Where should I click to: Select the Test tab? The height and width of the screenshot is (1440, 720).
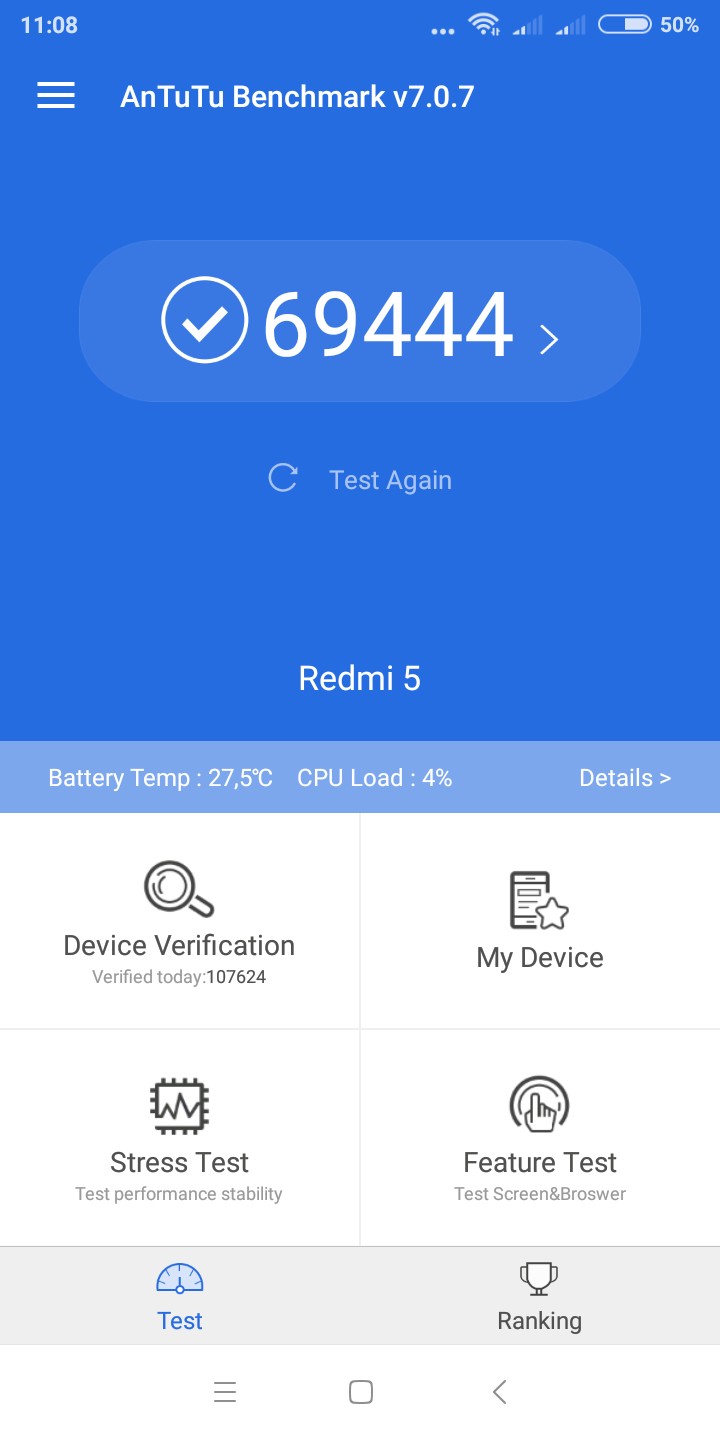(x=180, y=1296)
